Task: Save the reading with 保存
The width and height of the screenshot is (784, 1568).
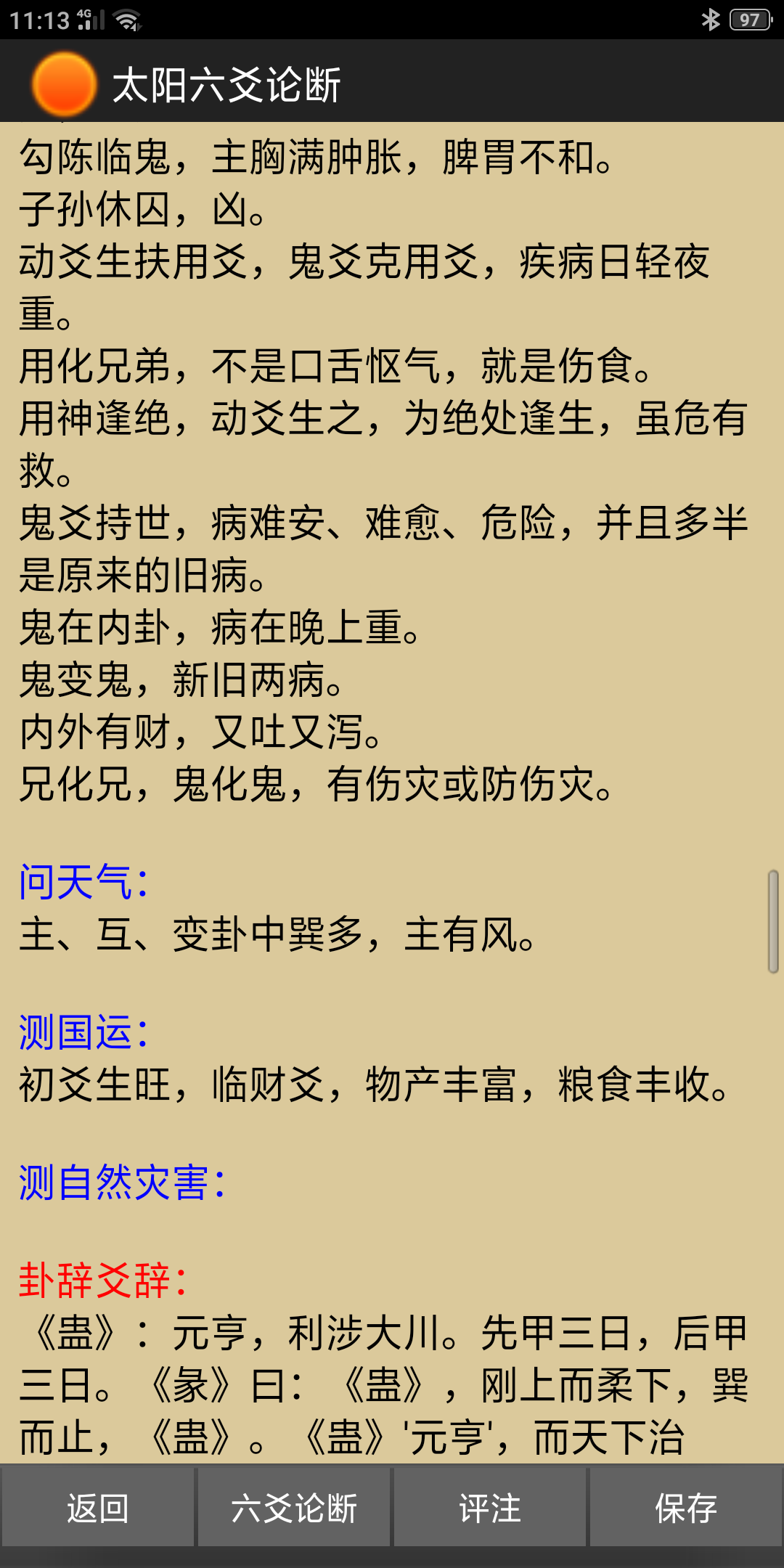Action: (x=686, y=1508)
